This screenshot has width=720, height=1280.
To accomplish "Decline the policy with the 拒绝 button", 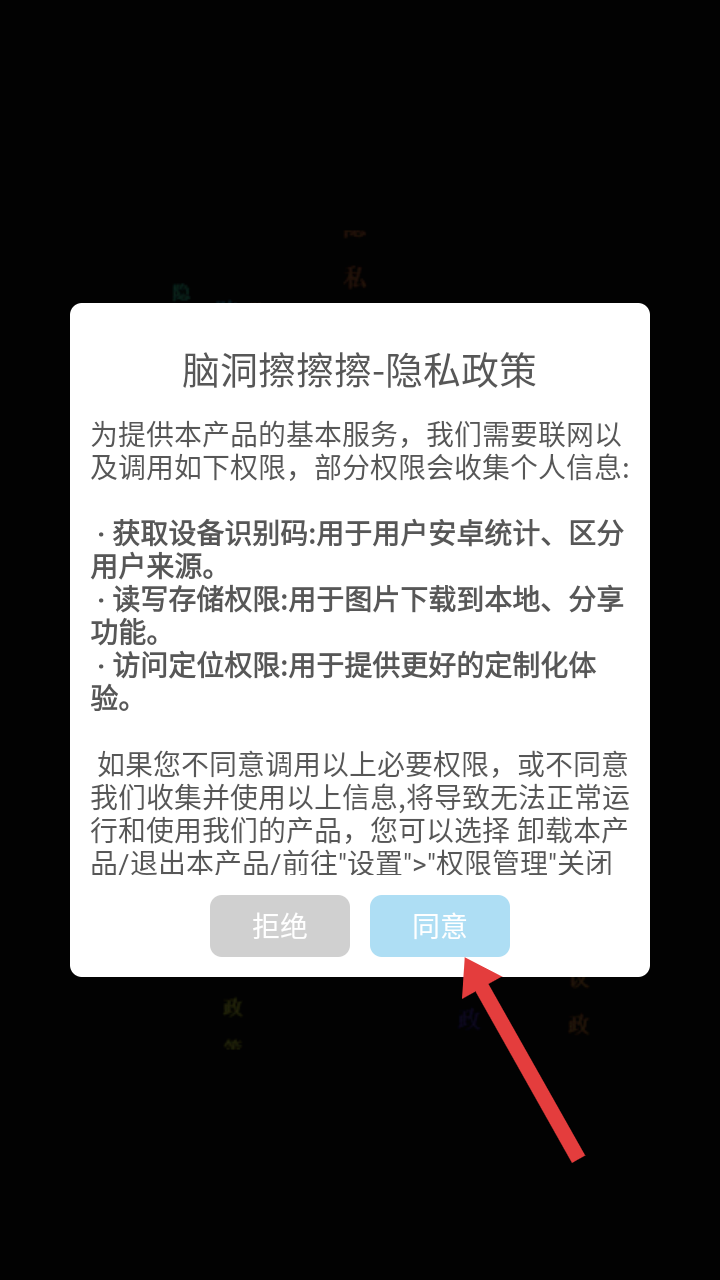I will [279, 926].
